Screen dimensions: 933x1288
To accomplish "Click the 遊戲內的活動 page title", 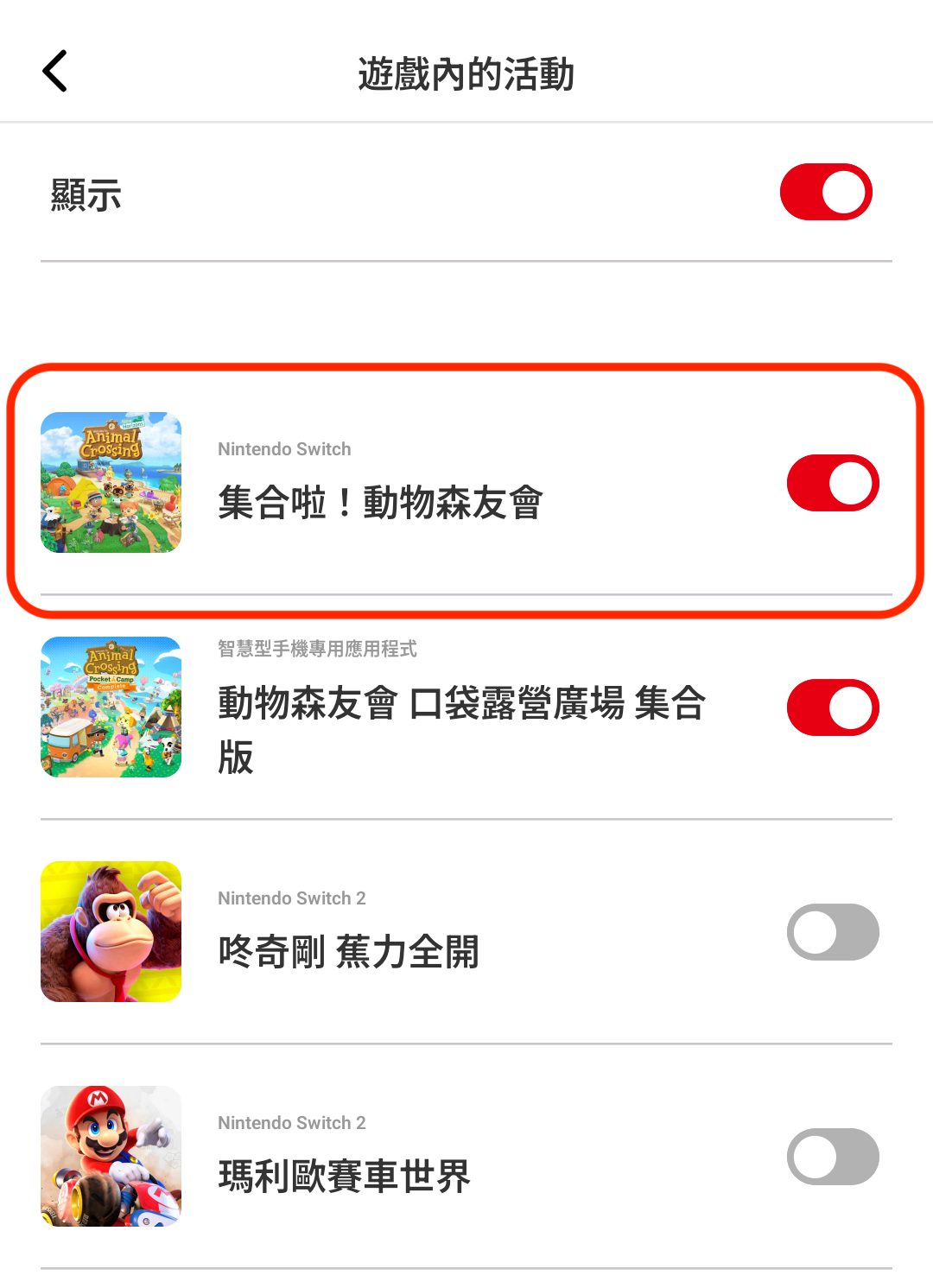I will click(466, 73).
